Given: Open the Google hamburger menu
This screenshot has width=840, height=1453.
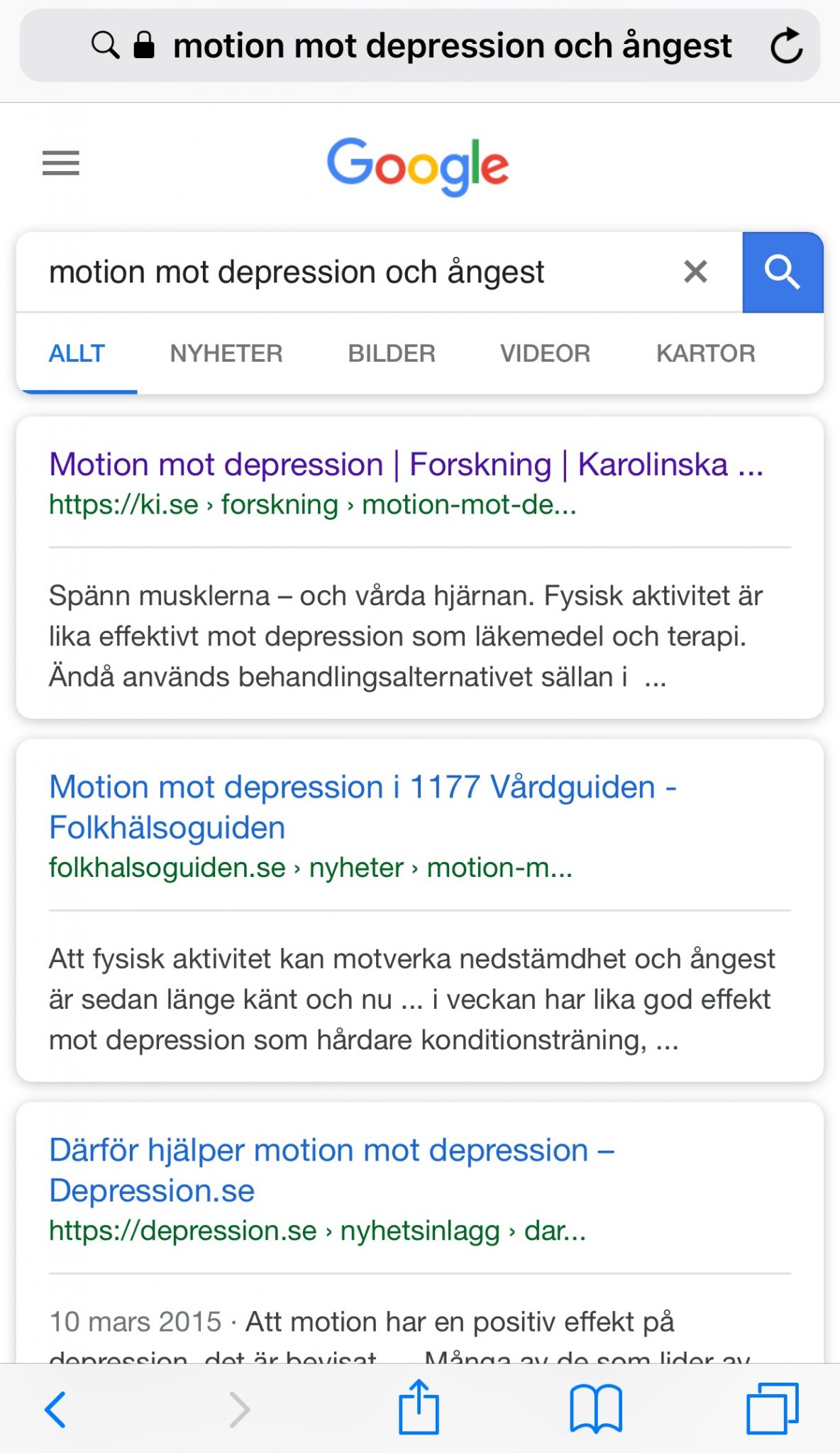Looking at the screenshot, I should tap(61, 163).
